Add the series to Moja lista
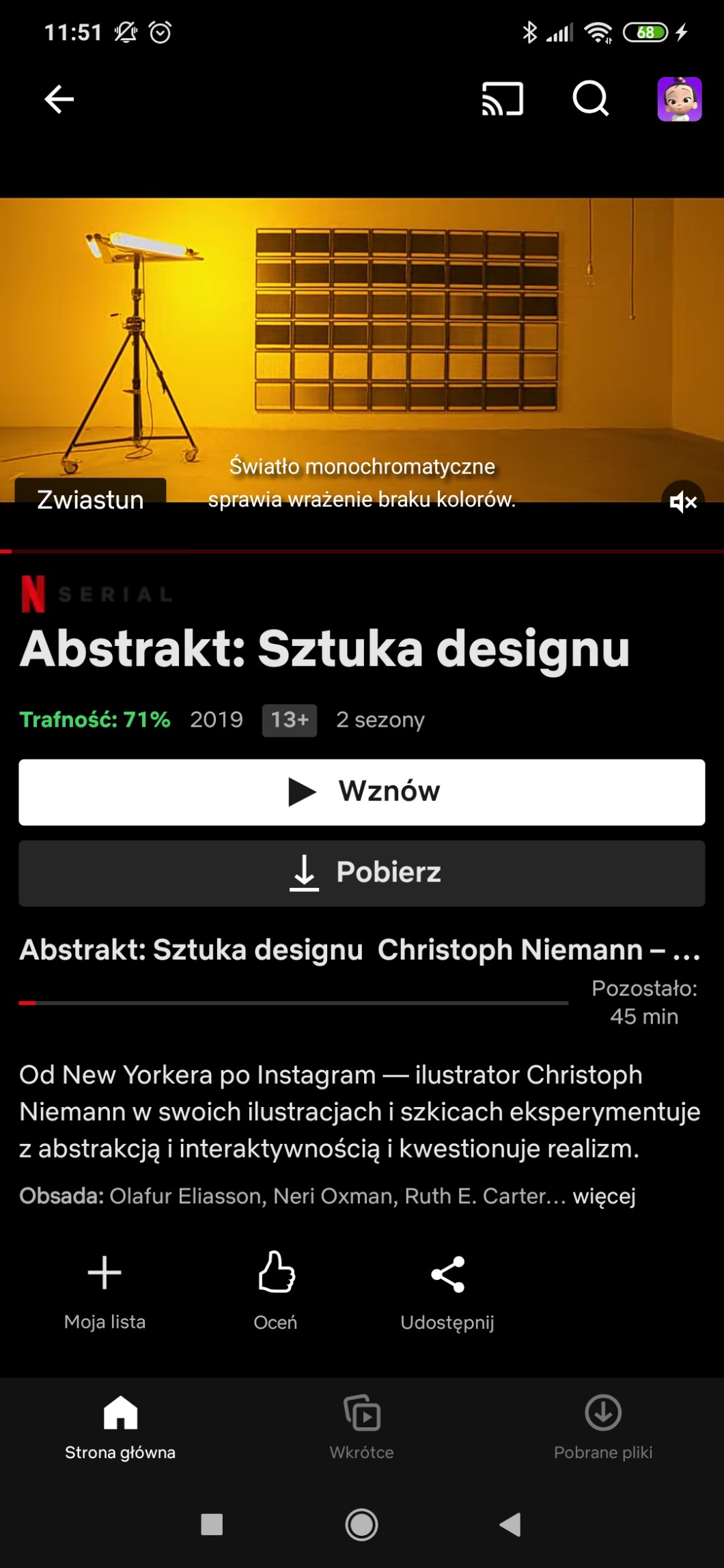This screenshot has width=724, height=1568. click(105, 1287)
